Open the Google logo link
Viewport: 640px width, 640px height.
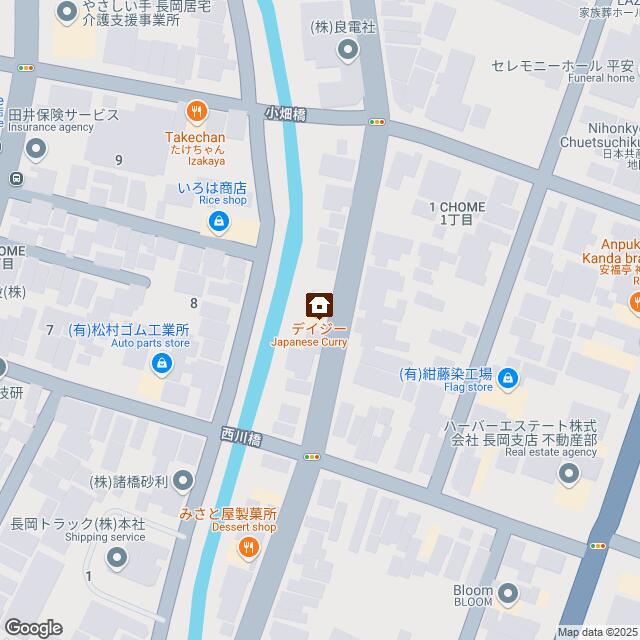32,627
